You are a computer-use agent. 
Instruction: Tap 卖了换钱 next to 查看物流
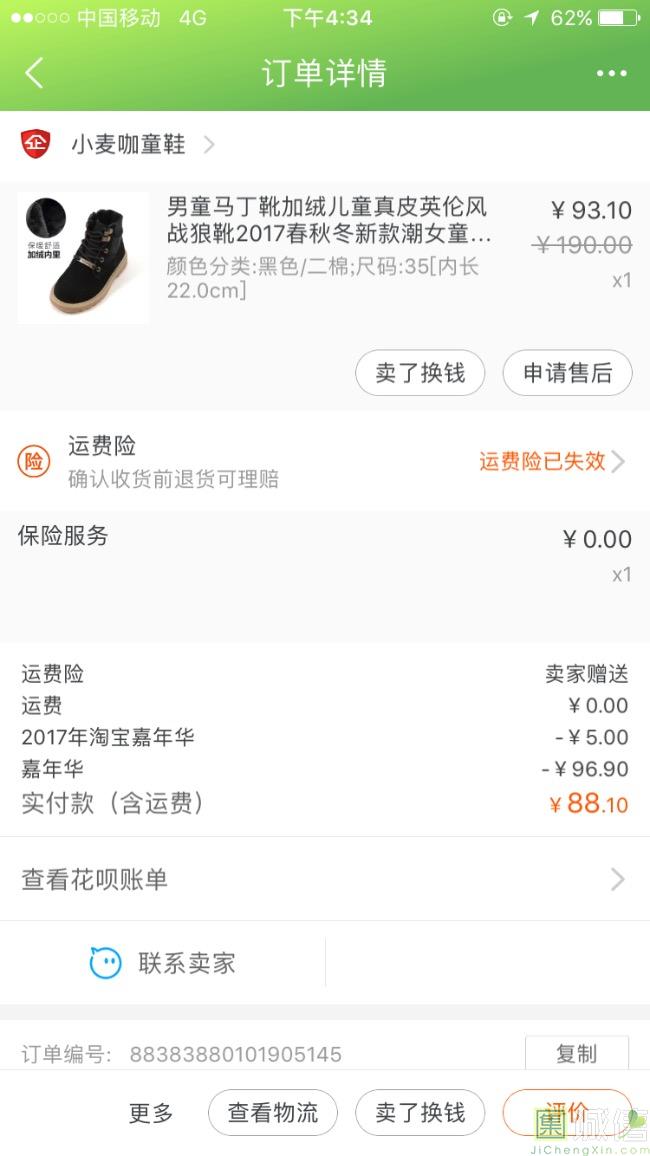pyautogui.click(x=420, y=1113)
